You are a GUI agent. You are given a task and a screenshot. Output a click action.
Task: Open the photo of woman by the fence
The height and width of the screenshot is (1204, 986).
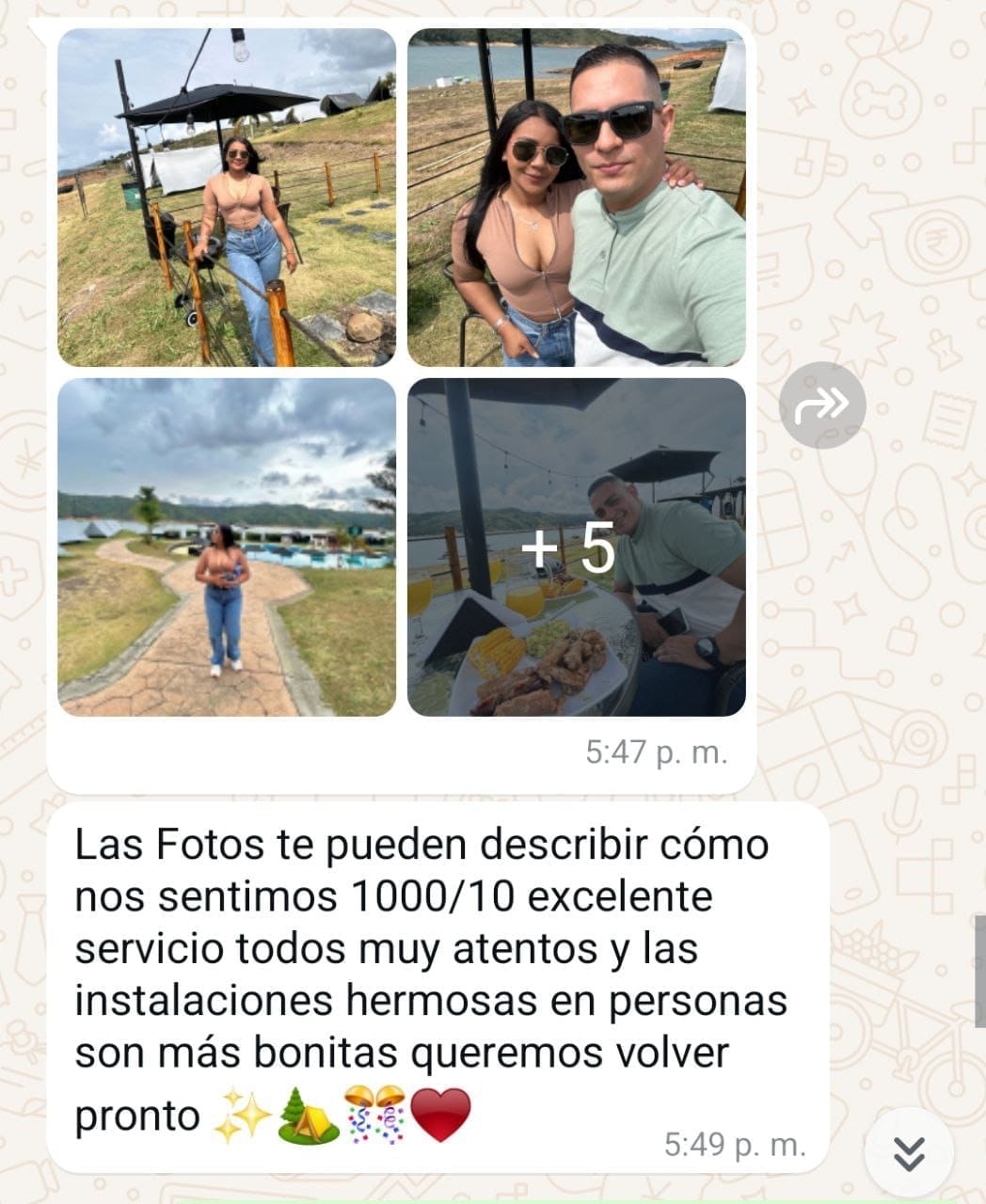(x=227, y=198)
